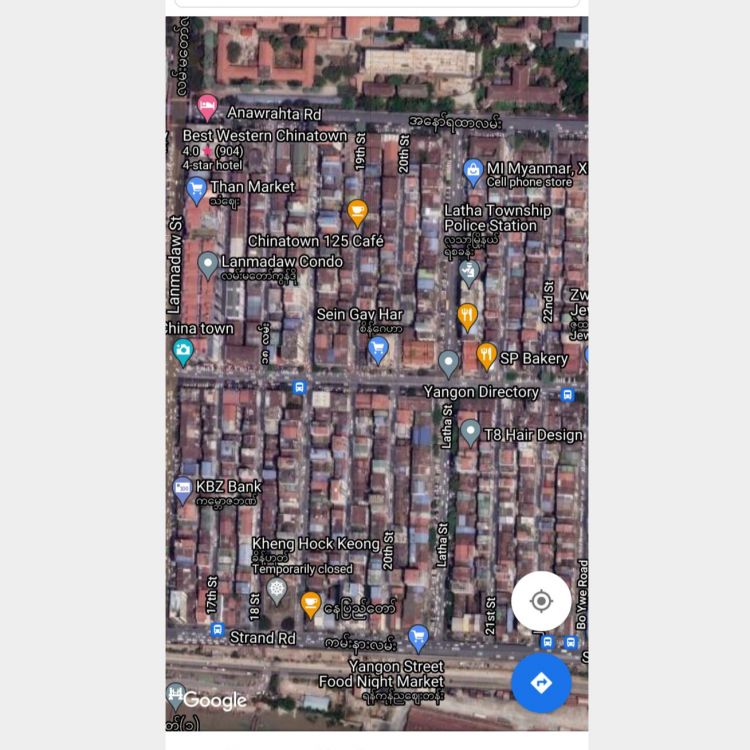750x750 pixels.
Task: Open the KBZ Bank marker
Action: click(x=183, y=489)
